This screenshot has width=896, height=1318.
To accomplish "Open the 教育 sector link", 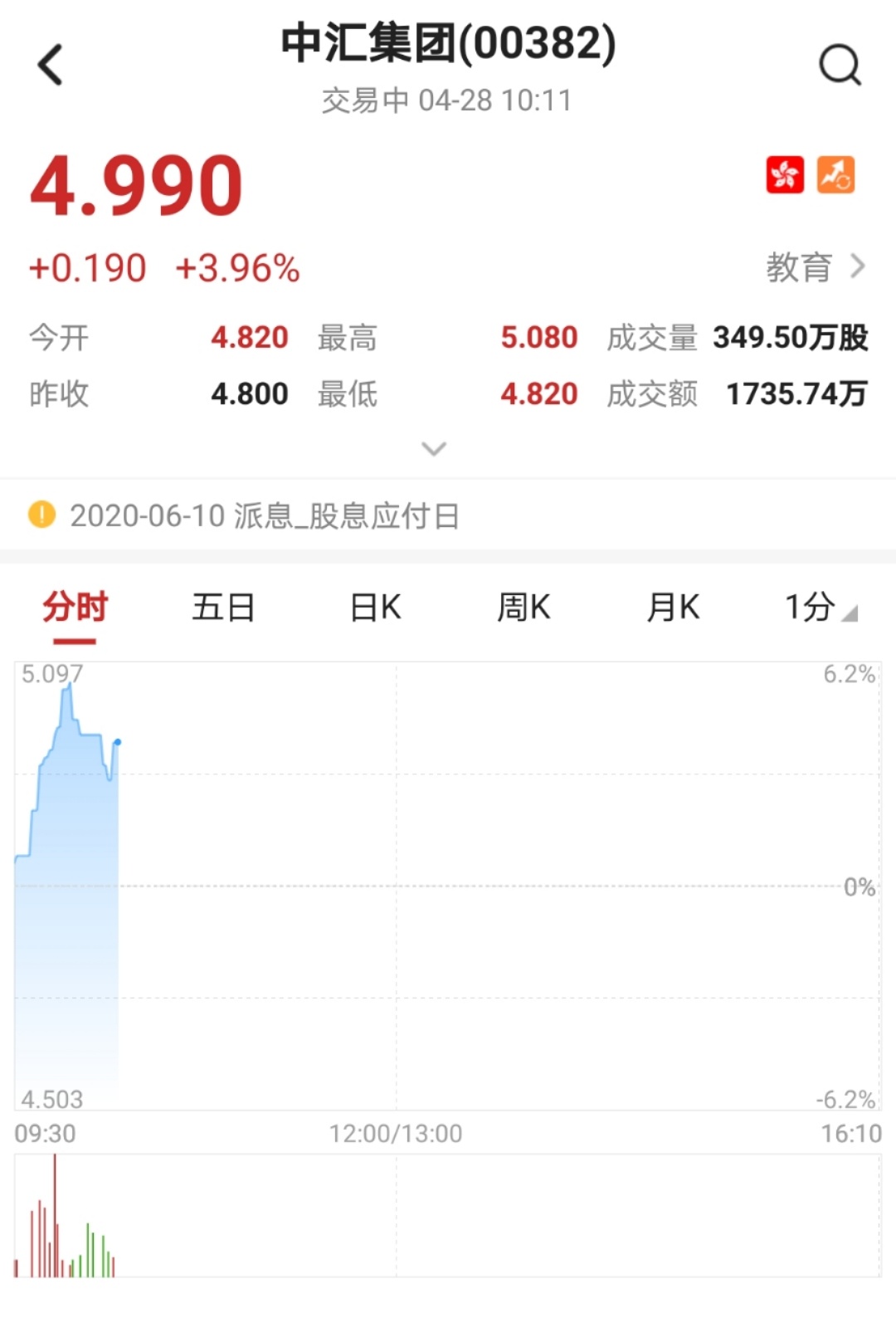I will pyautogui.click(x=814, y=267).
